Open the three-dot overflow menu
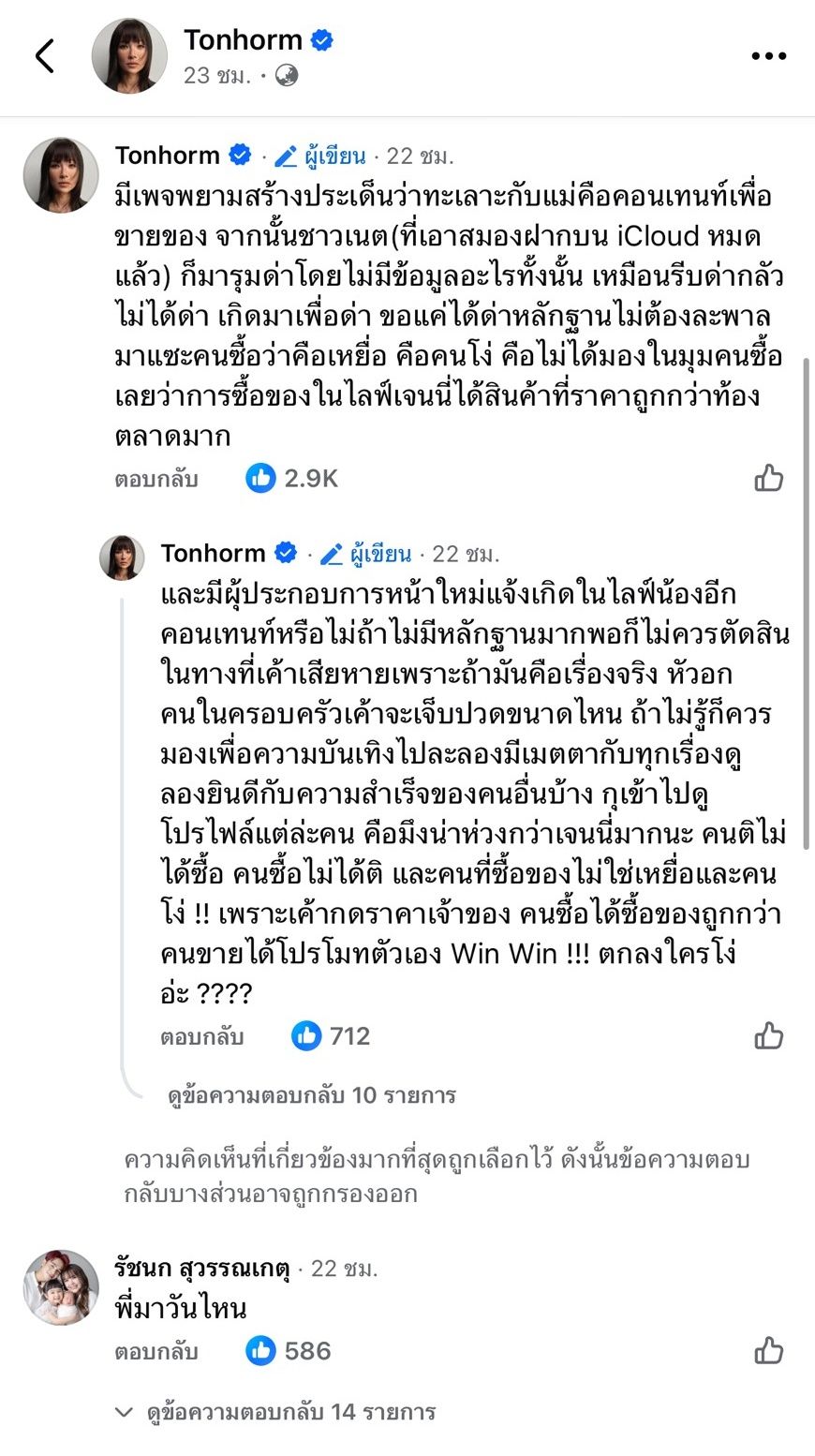This screenshot has width=815, height=1456. point(768,56)
